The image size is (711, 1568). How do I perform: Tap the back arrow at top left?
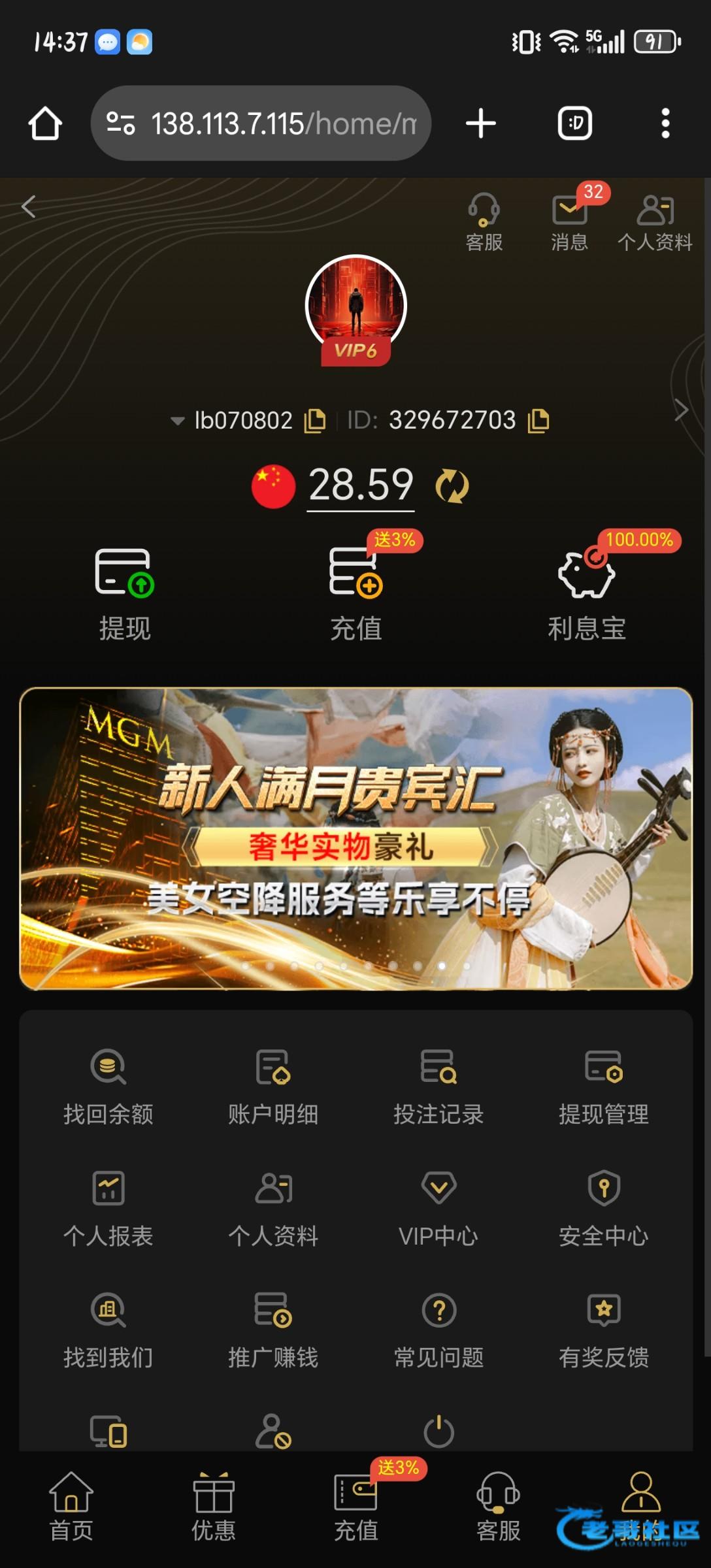28,207
